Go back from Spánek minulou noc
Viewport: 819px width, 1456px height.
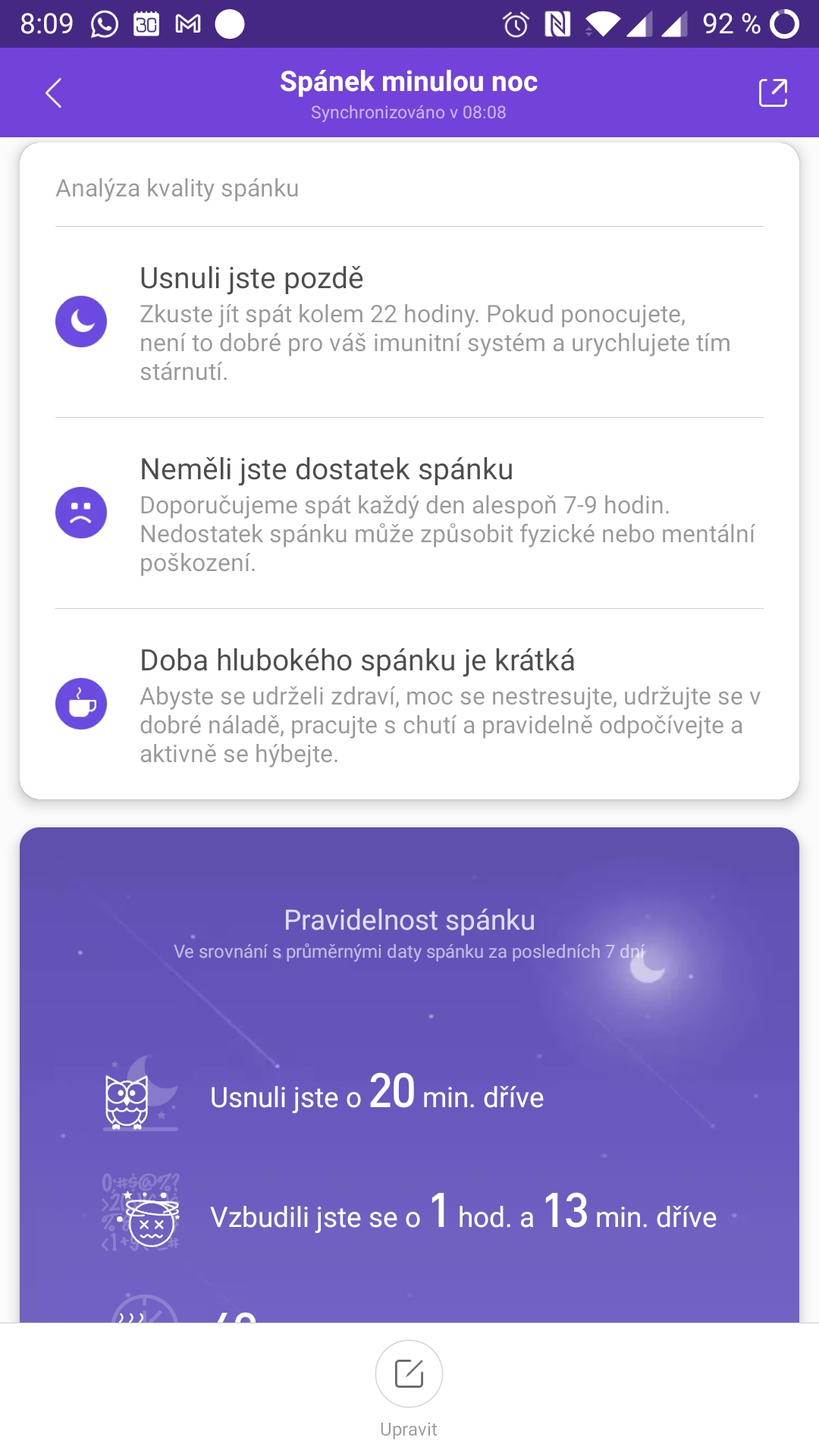coord(54,93)
